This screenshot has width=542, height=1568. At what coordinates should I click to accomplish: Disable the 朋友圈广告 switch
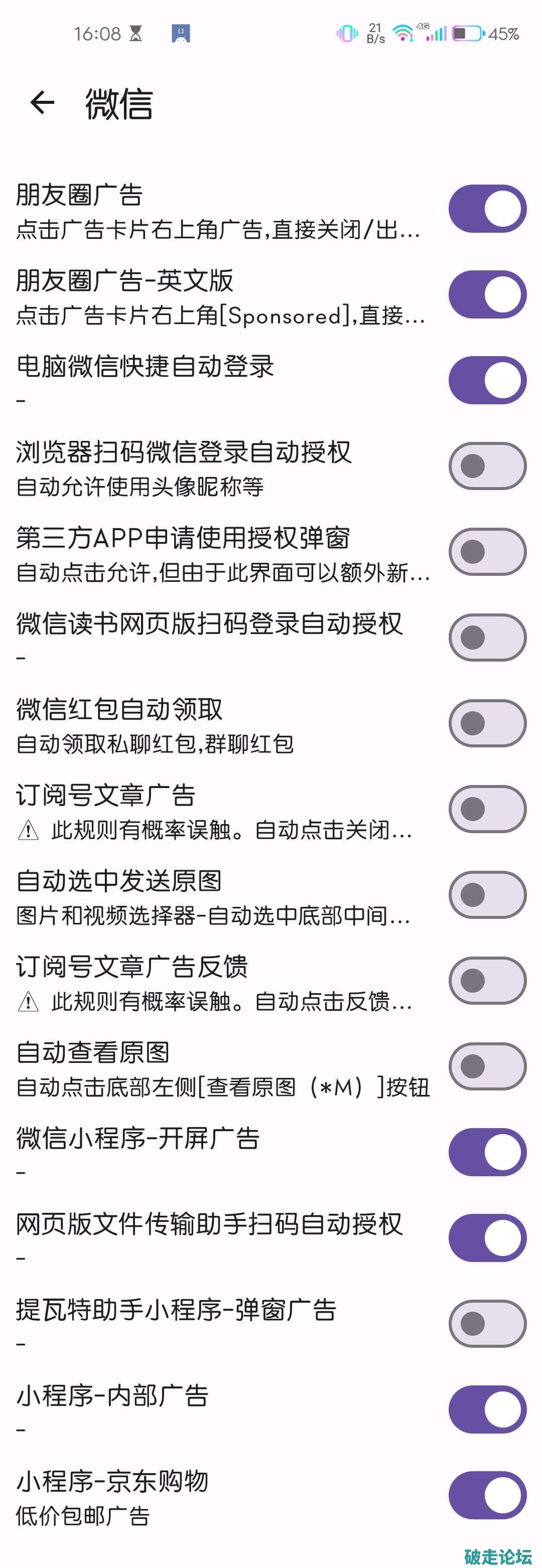[487, 209]
